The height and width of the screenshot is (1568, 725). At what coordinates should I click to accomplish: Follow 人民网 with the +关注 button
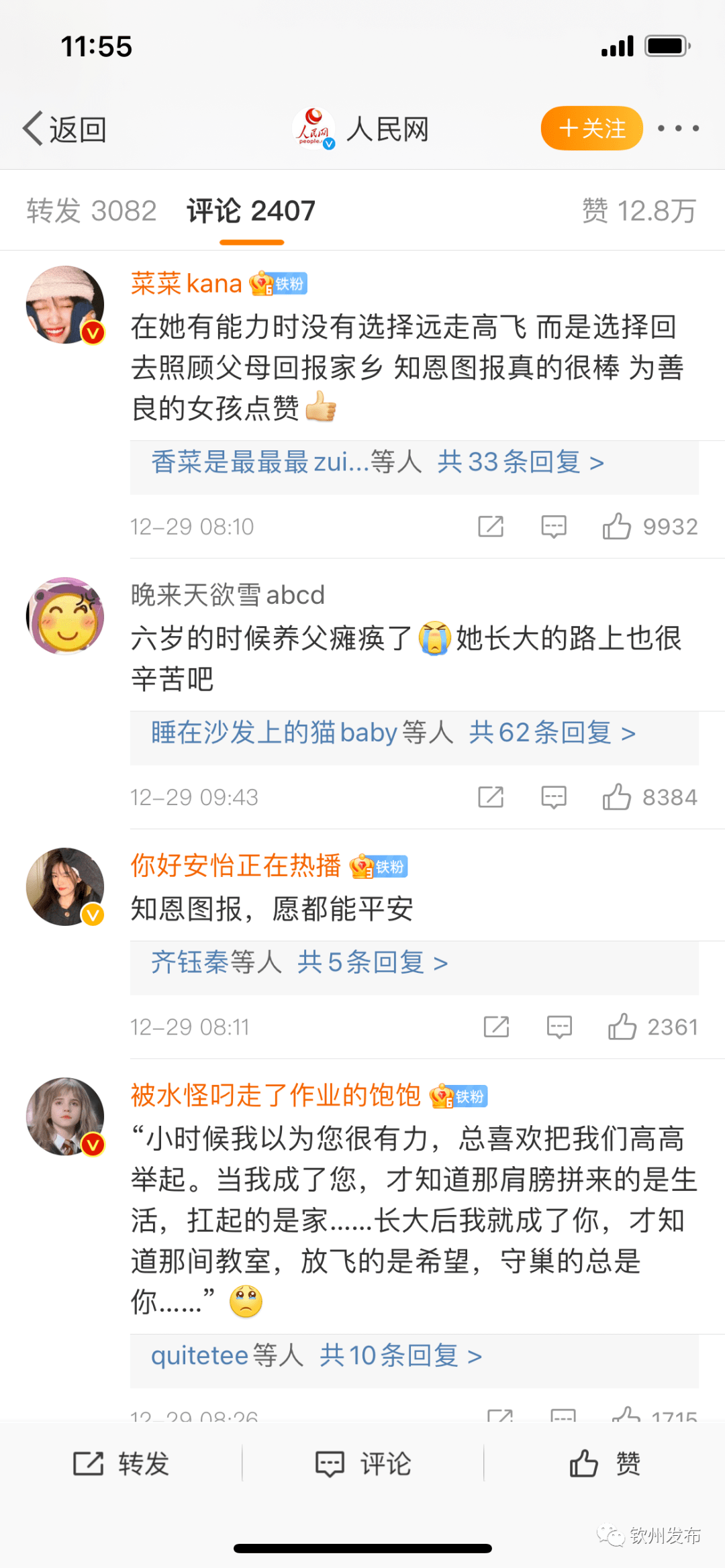click(x=591, y=128)
